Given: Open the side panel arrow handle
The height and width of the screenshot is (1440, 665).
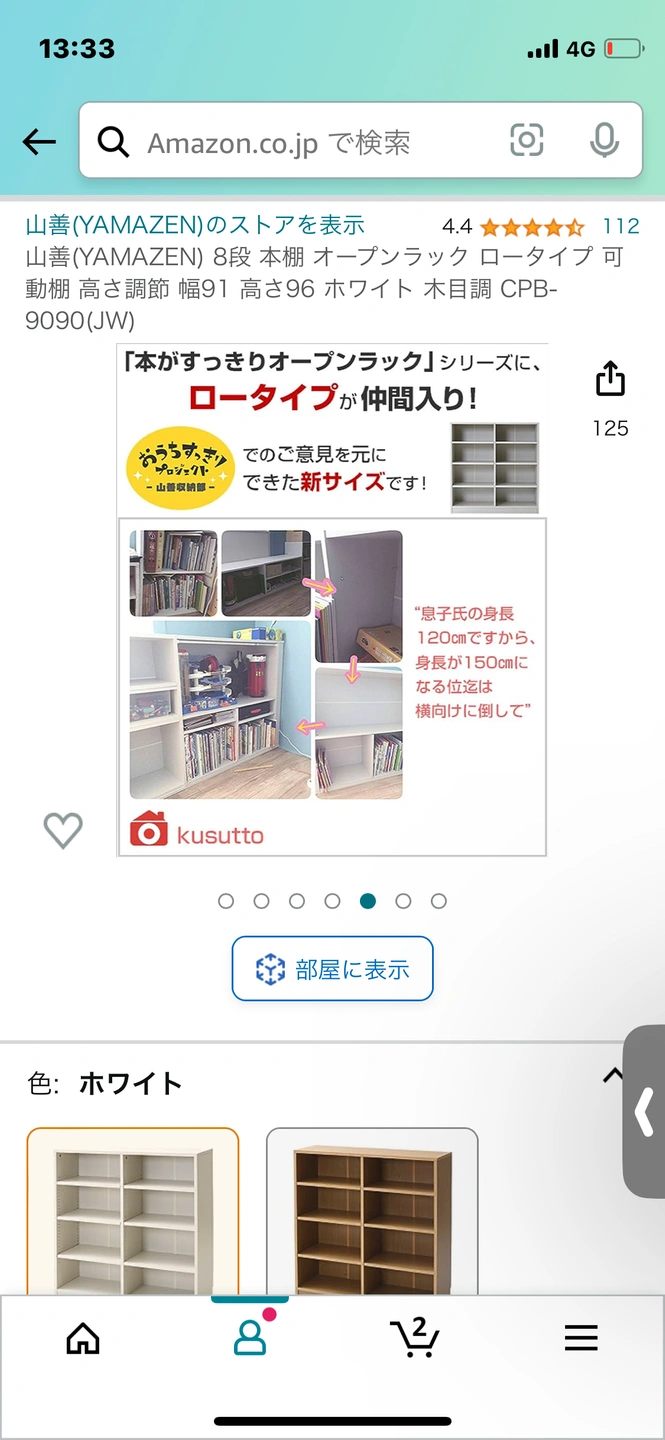Looking at the screenshot, I should pyautogui.click(x=645, y=1111).
